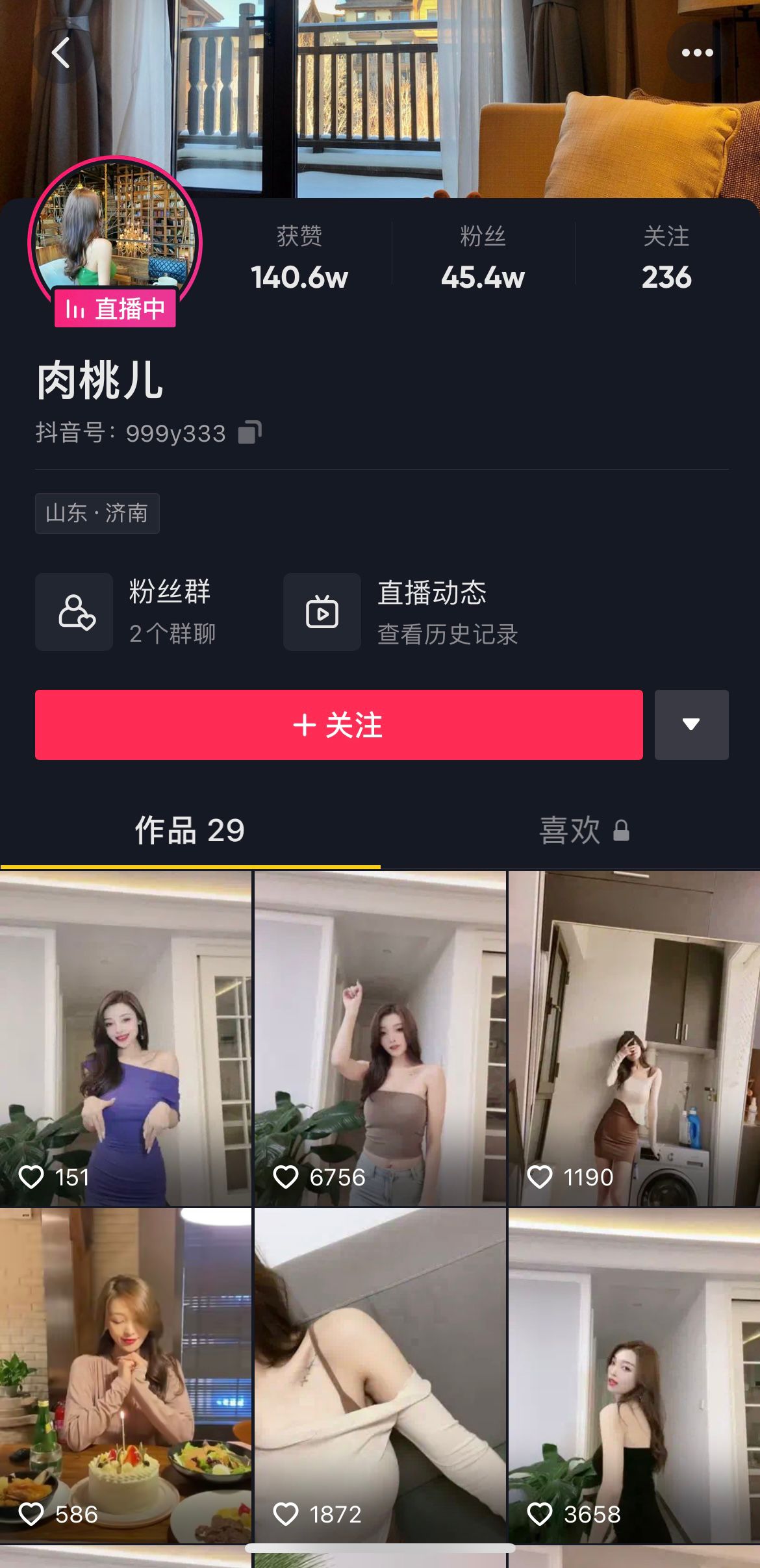Screen dimensions: 760x1568
Task: Tap the back arrow to leave the profile
Action: 62,53
